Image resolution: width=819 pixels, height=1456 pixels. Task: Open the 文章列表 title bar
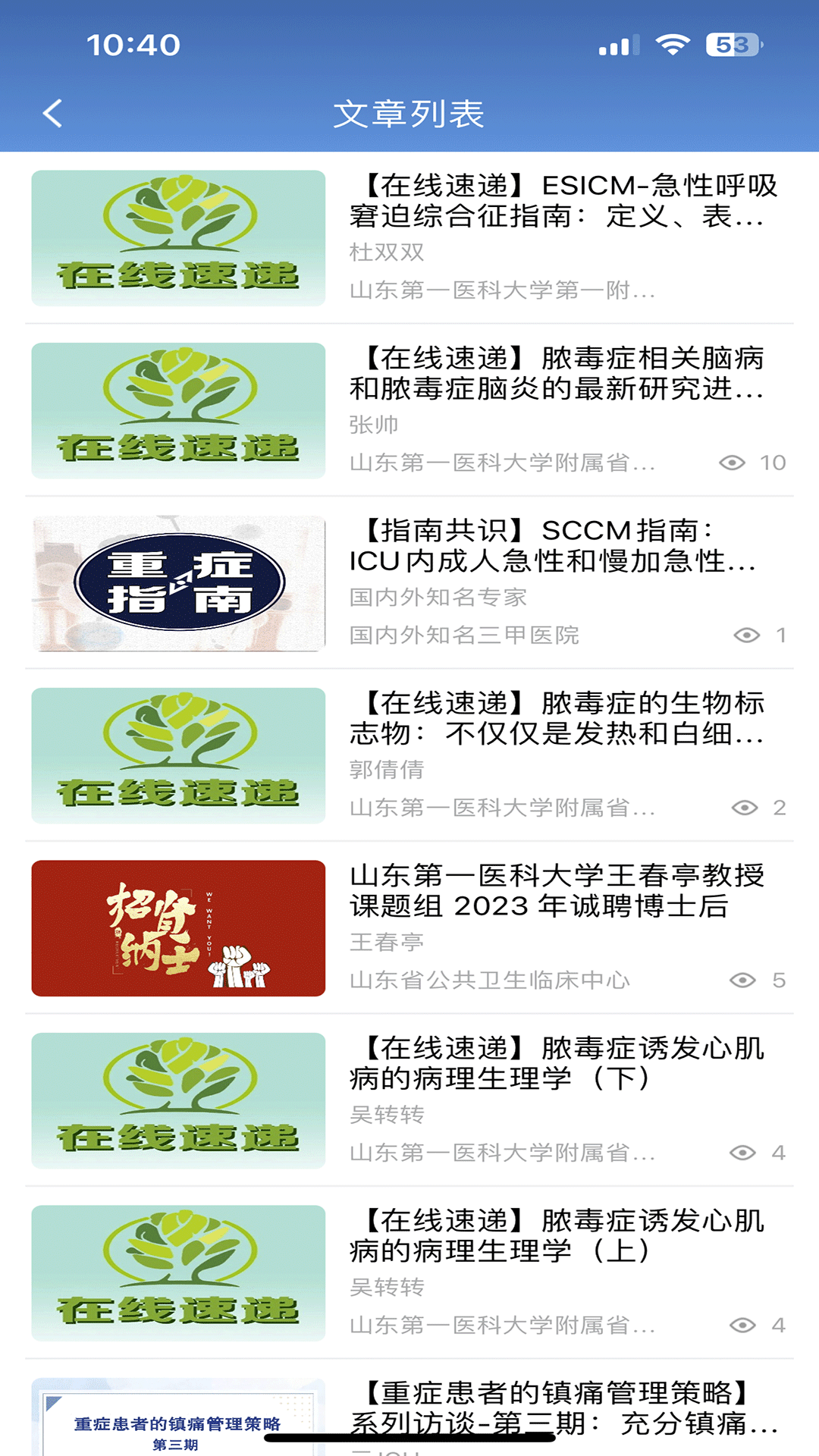pyautogui.click(x=409, y=113)
